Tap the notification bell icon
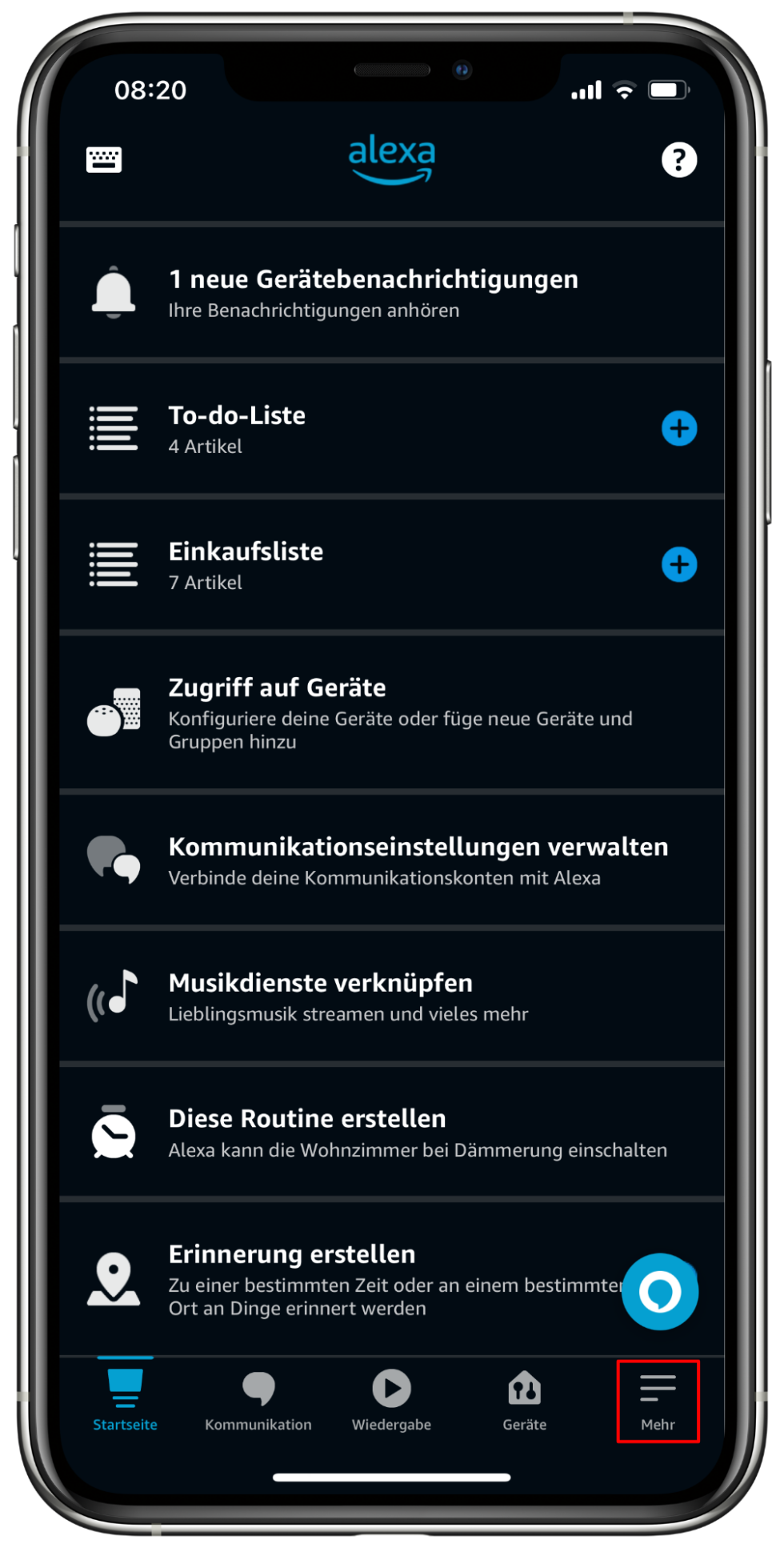Viewport: 784px width, 1548px height. pos(114,292)
